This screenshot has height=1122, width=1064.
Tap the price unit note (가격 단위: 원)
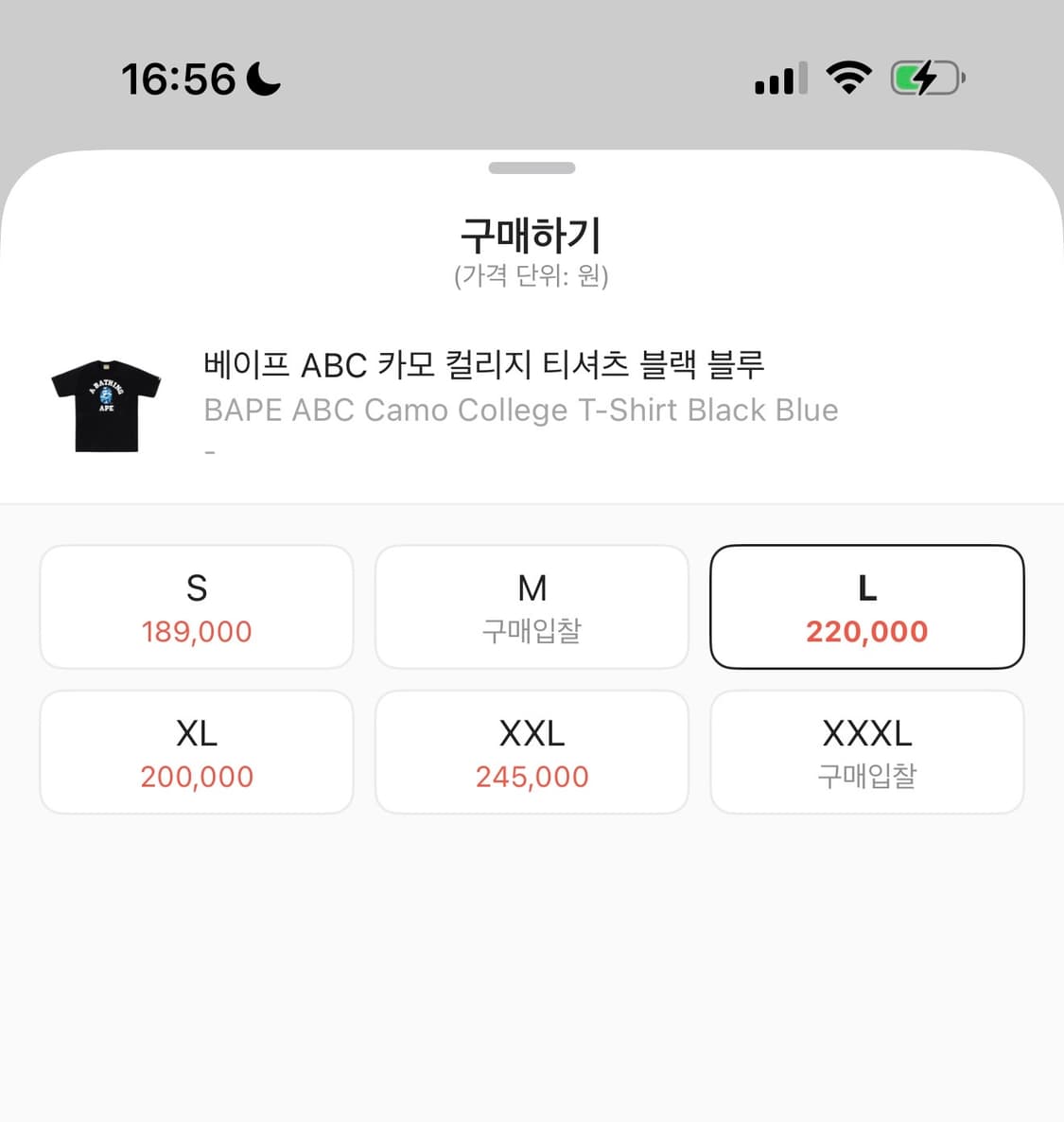pyautogui.click(x=532, y=277)
